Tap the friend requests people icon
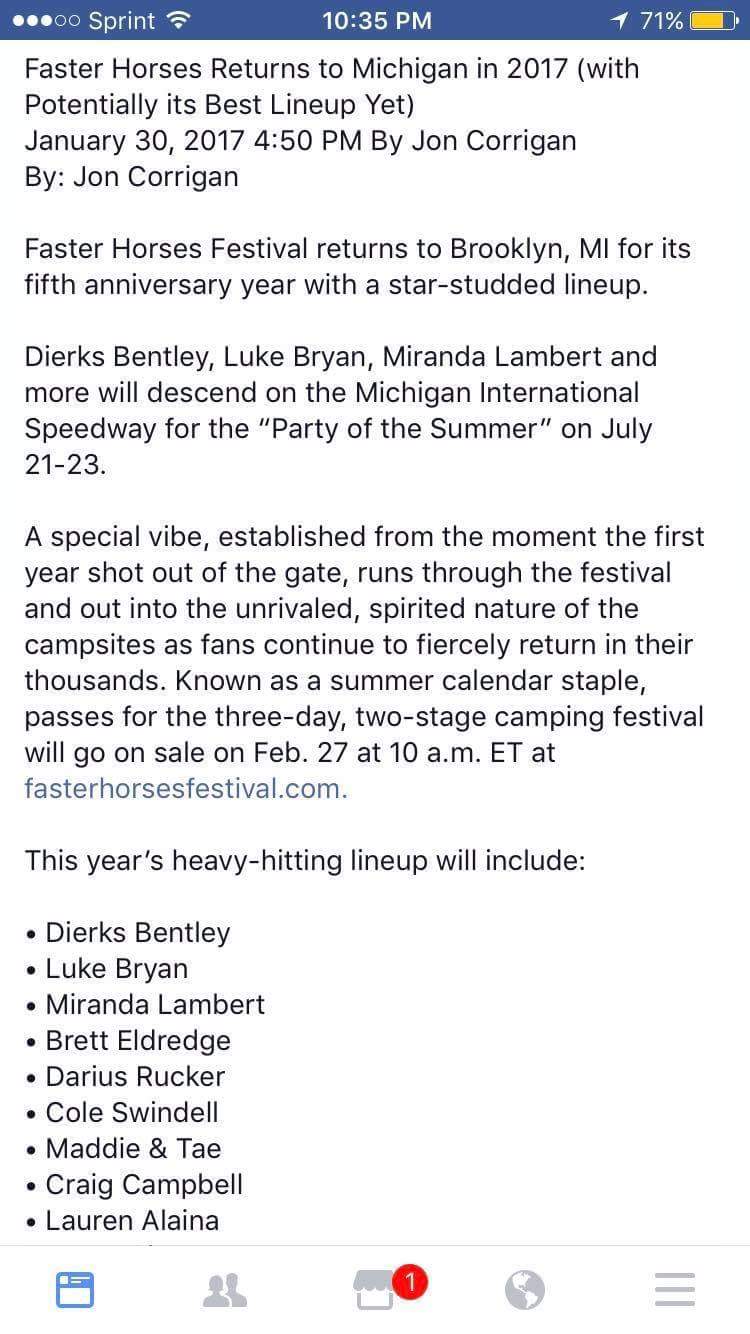The width and height of the screenshot is (750, 1334). coord(224,1289)
